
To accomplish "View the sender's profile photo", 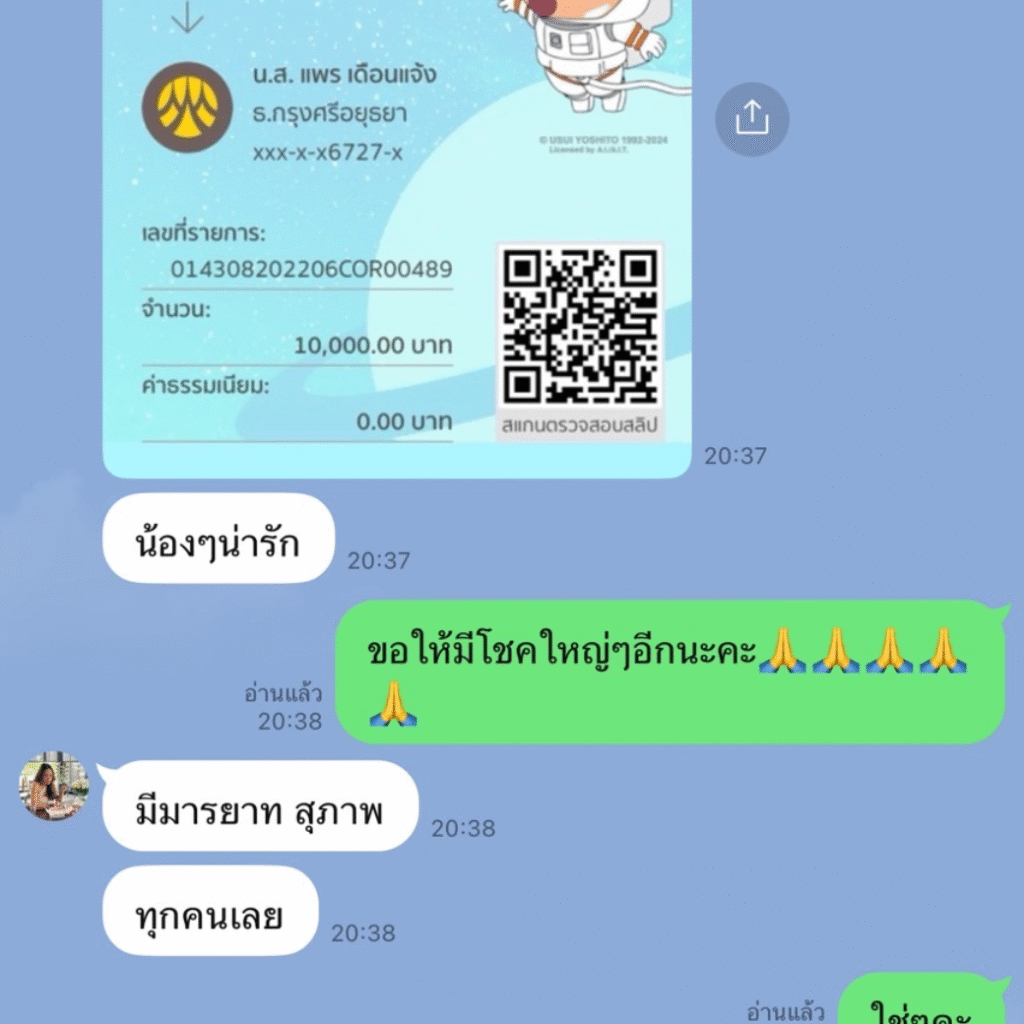I will [x=54, y=787].
